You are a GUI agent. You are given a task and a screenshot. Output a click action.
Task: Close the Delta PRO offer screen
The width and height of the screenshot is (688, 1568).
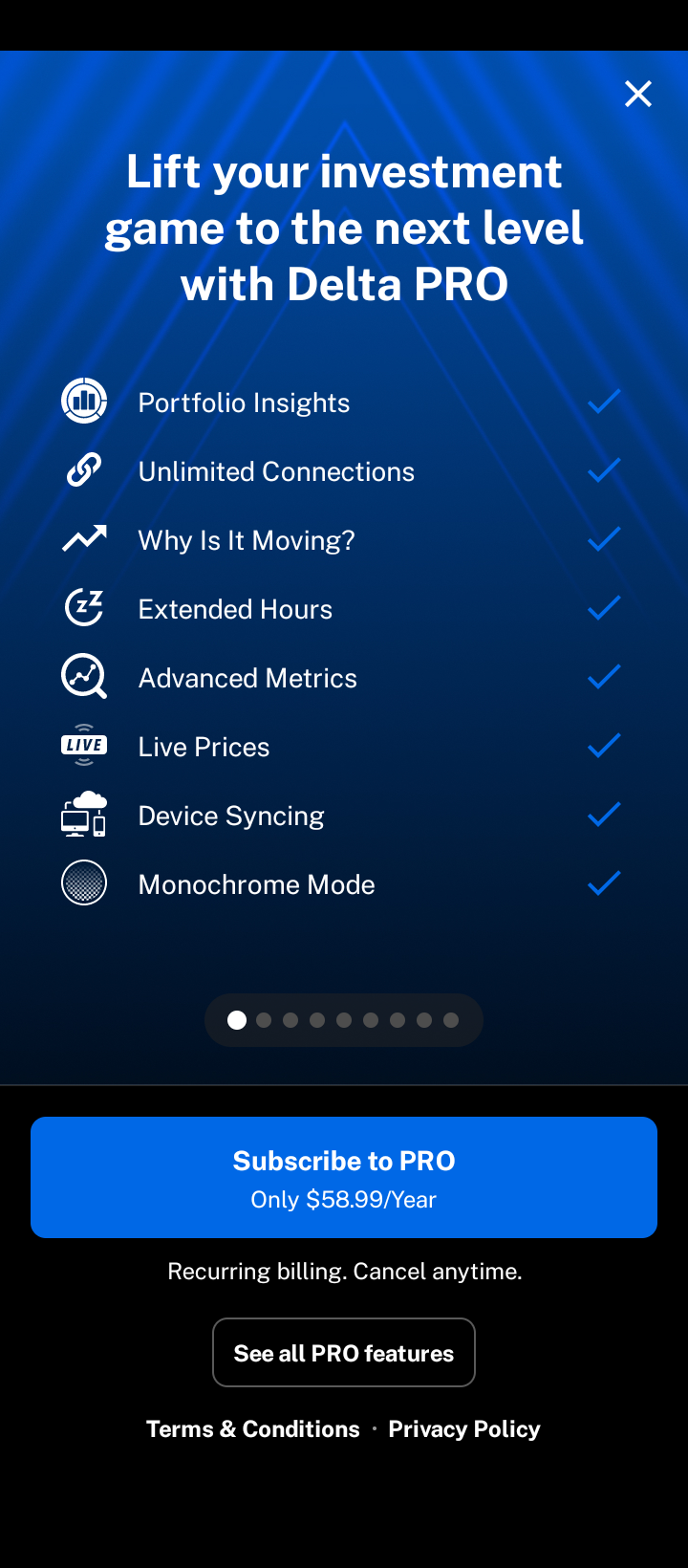click(638, 94)
